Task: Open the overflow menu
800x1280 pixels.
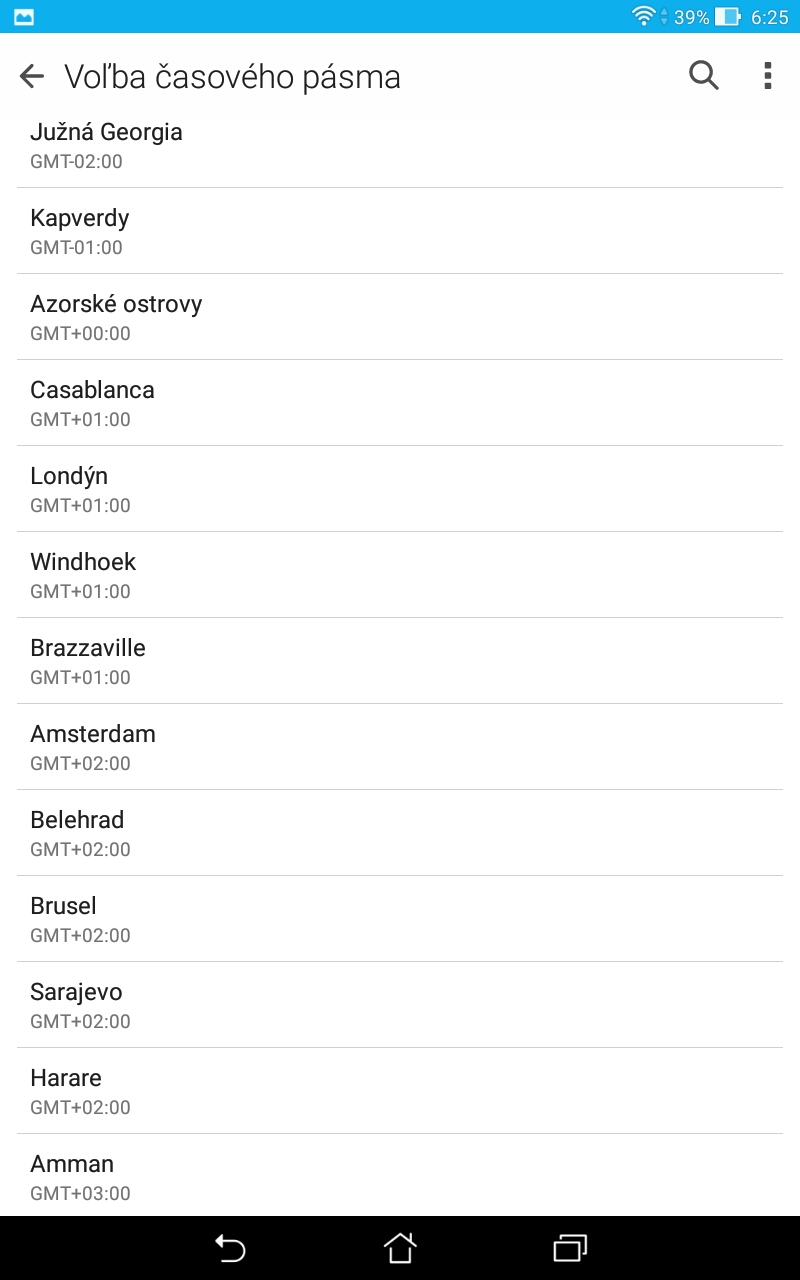Action: click(767, 76)
